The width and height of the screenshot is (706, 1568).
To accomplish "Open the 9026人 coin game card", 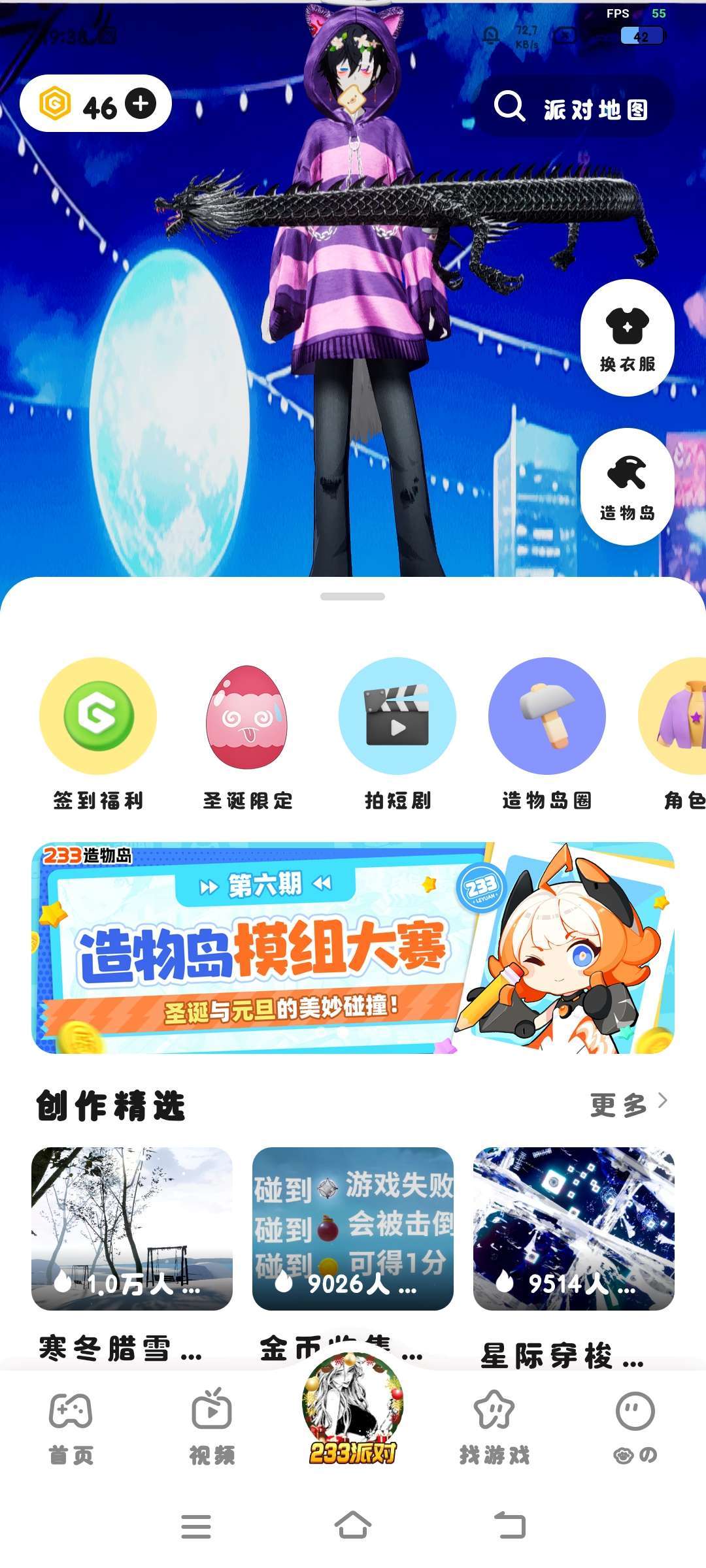I will click(x=353, y=1228).
